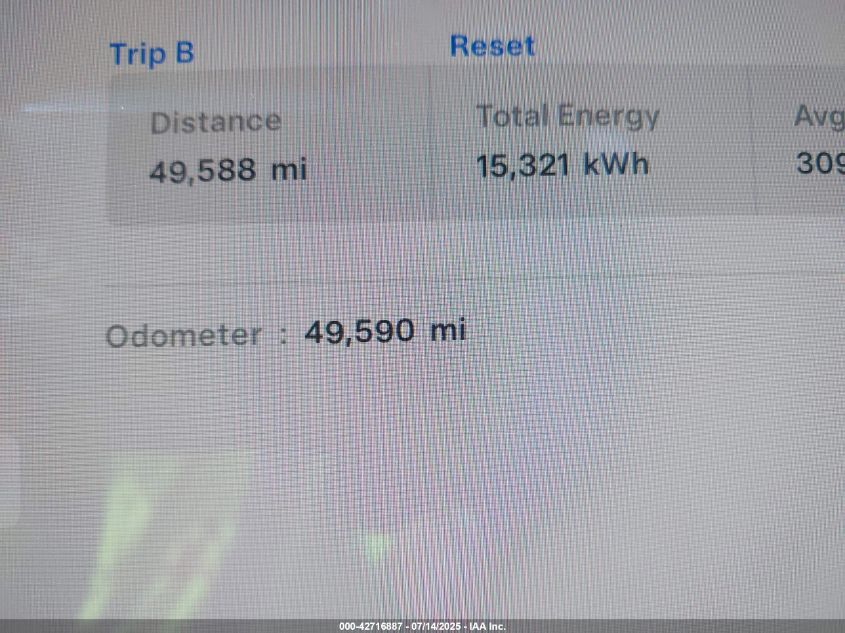This screenshot has width=845, height=633.
Task: Tap the Trip B name label
Action: 152,53
